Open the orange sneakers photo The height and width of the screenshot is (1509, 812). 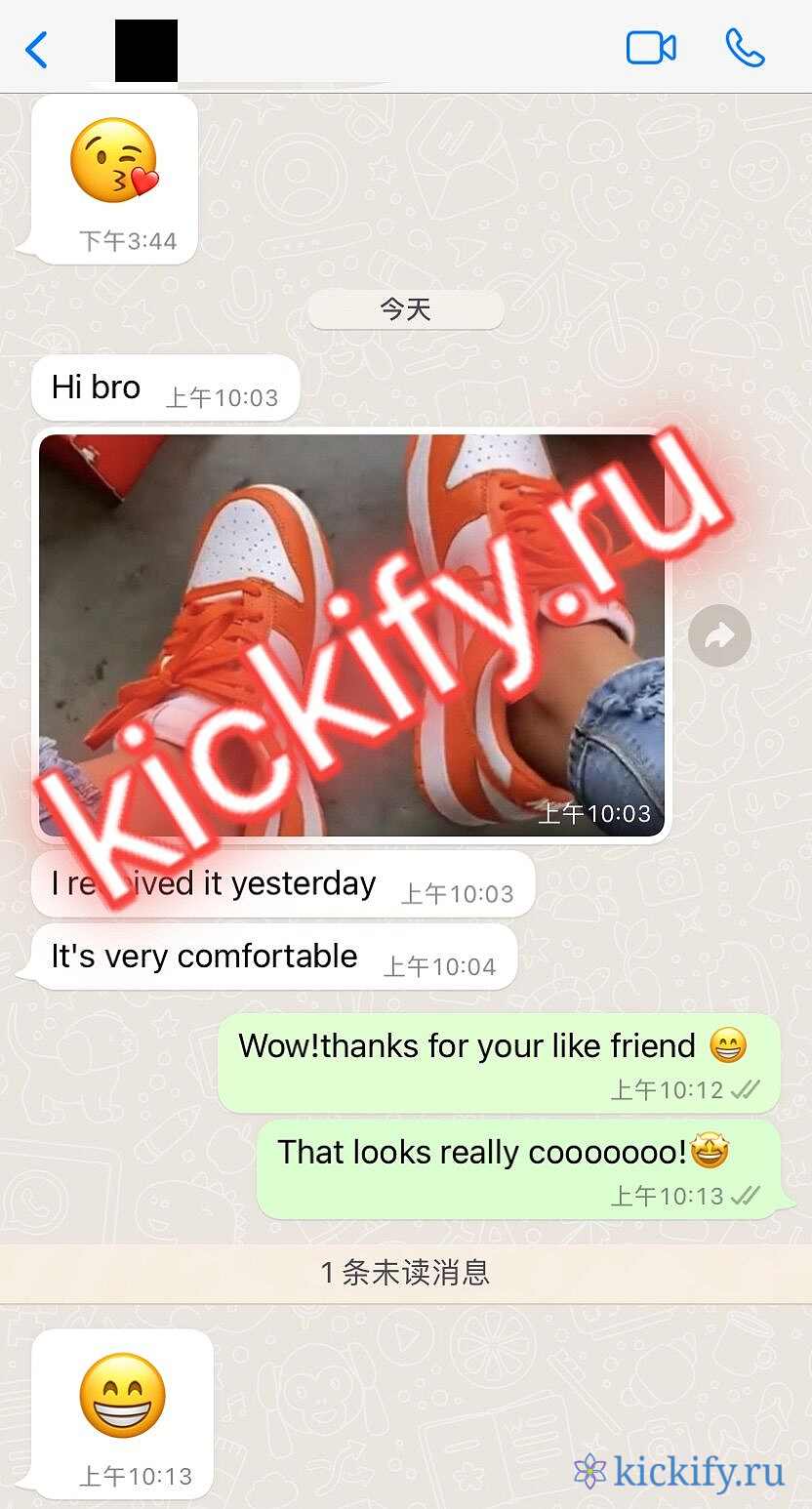click(351, 634)
